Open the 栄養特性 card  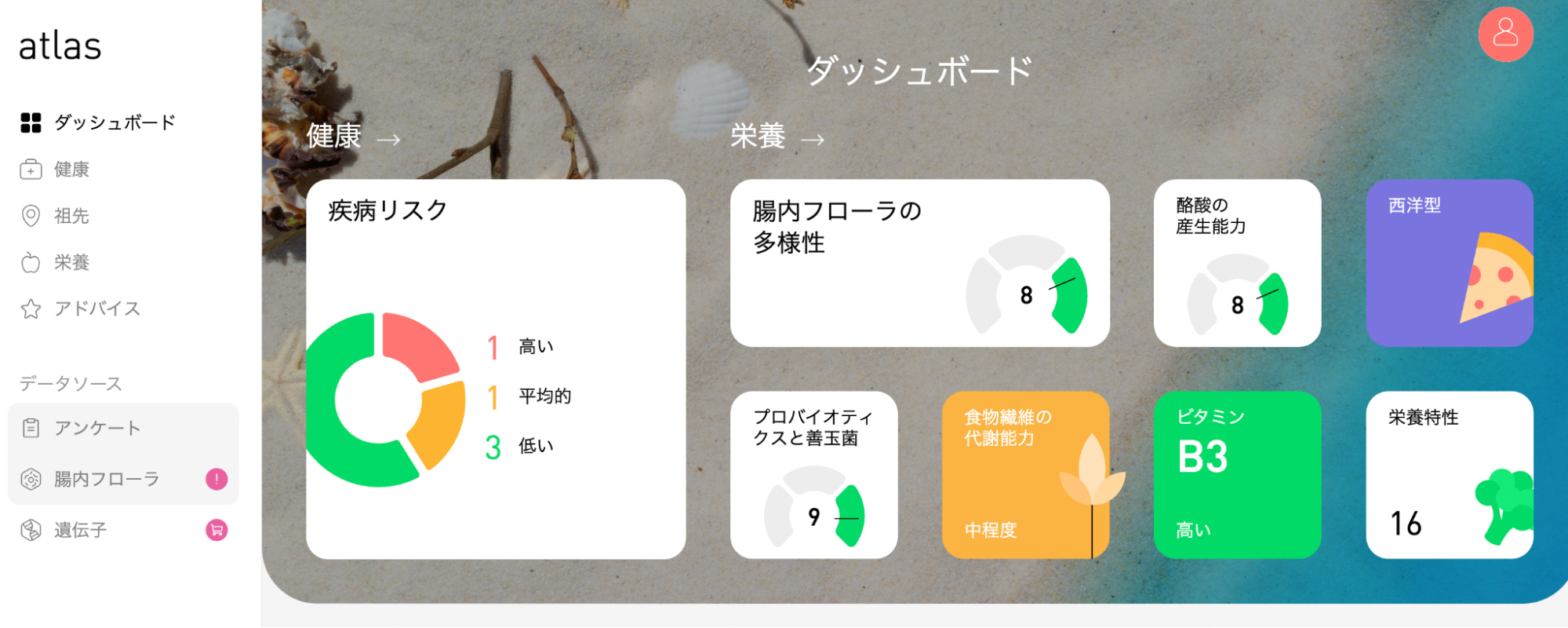pyautogui.click(x=1449, y=475)
